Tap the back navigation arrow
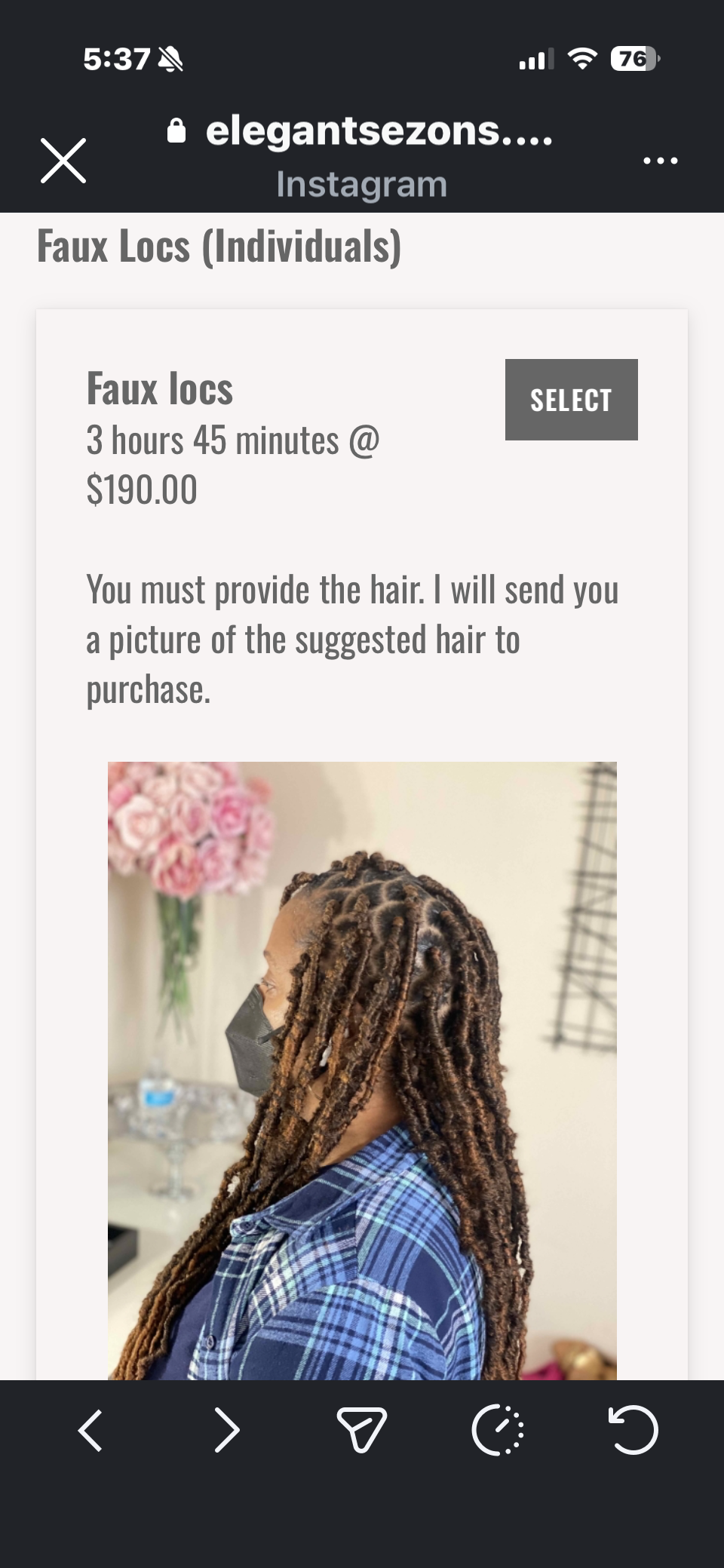The image size is (724, 1568). pyautogui.click(x=90, y=1429)
